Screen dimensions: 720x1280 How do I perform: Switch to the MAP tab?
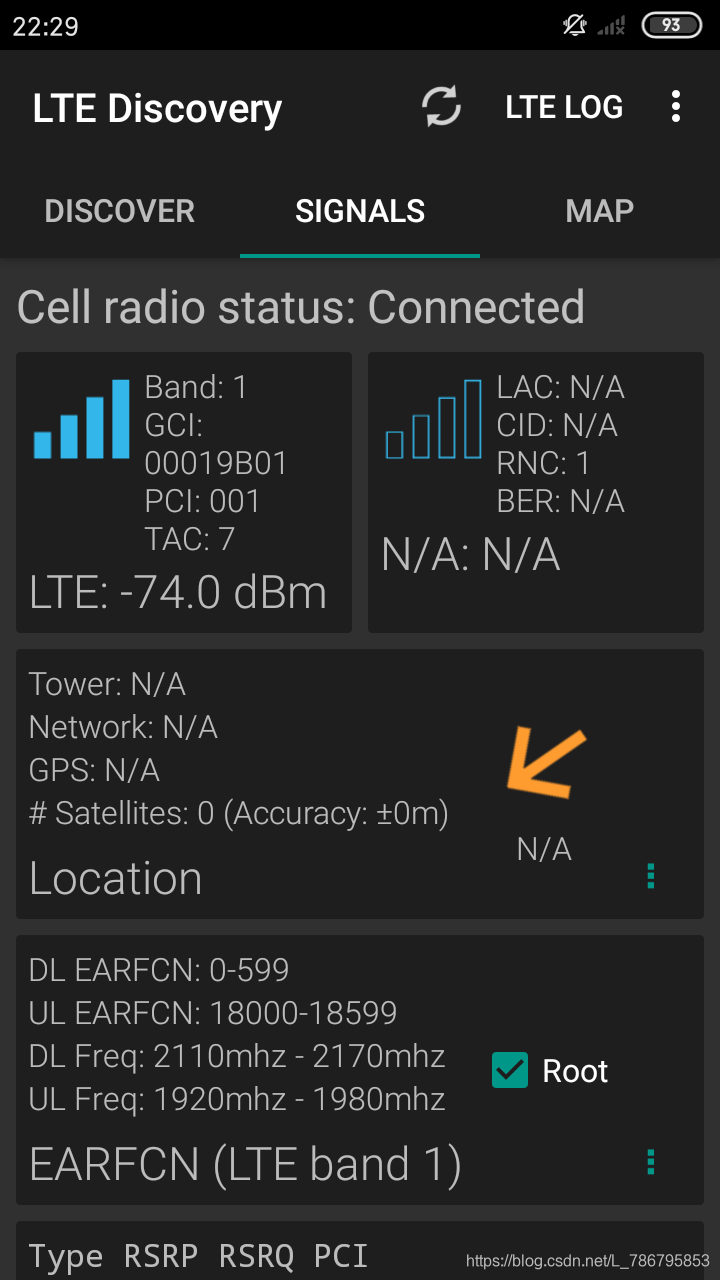pyautogui.click(x=599, y=211)
